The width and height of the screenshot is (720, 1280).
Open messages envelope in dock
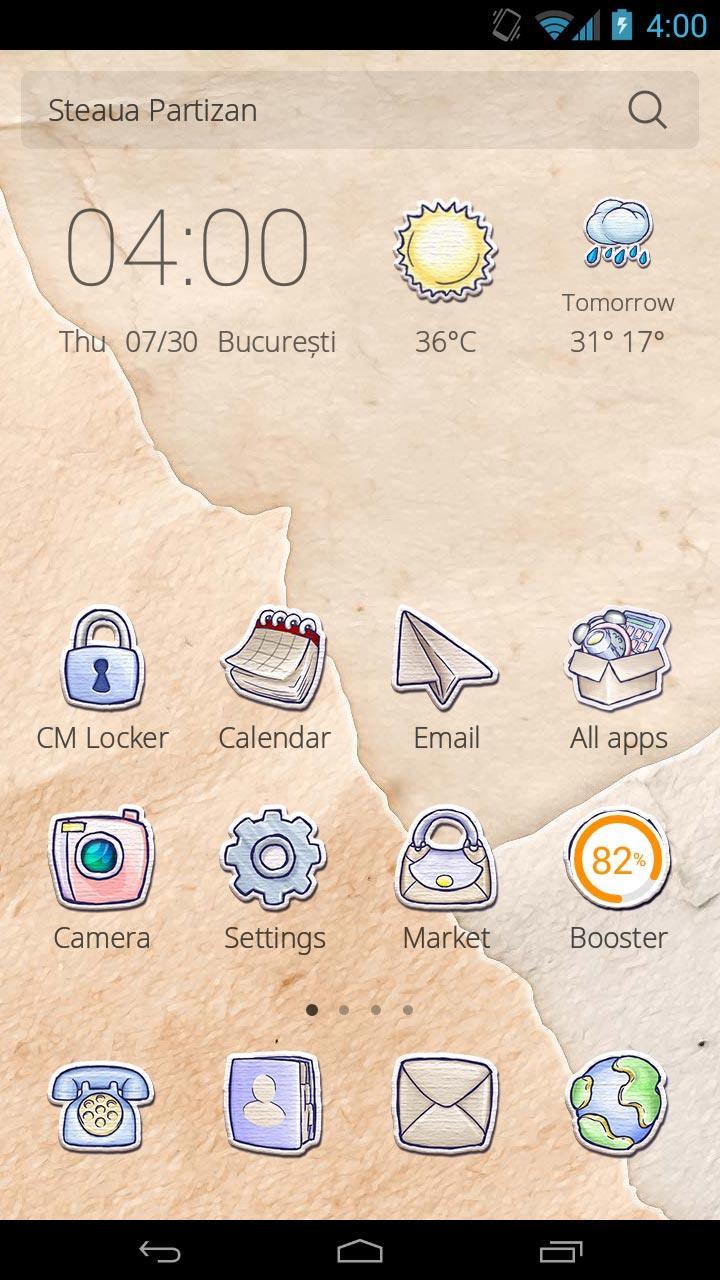coord(446,1102)
